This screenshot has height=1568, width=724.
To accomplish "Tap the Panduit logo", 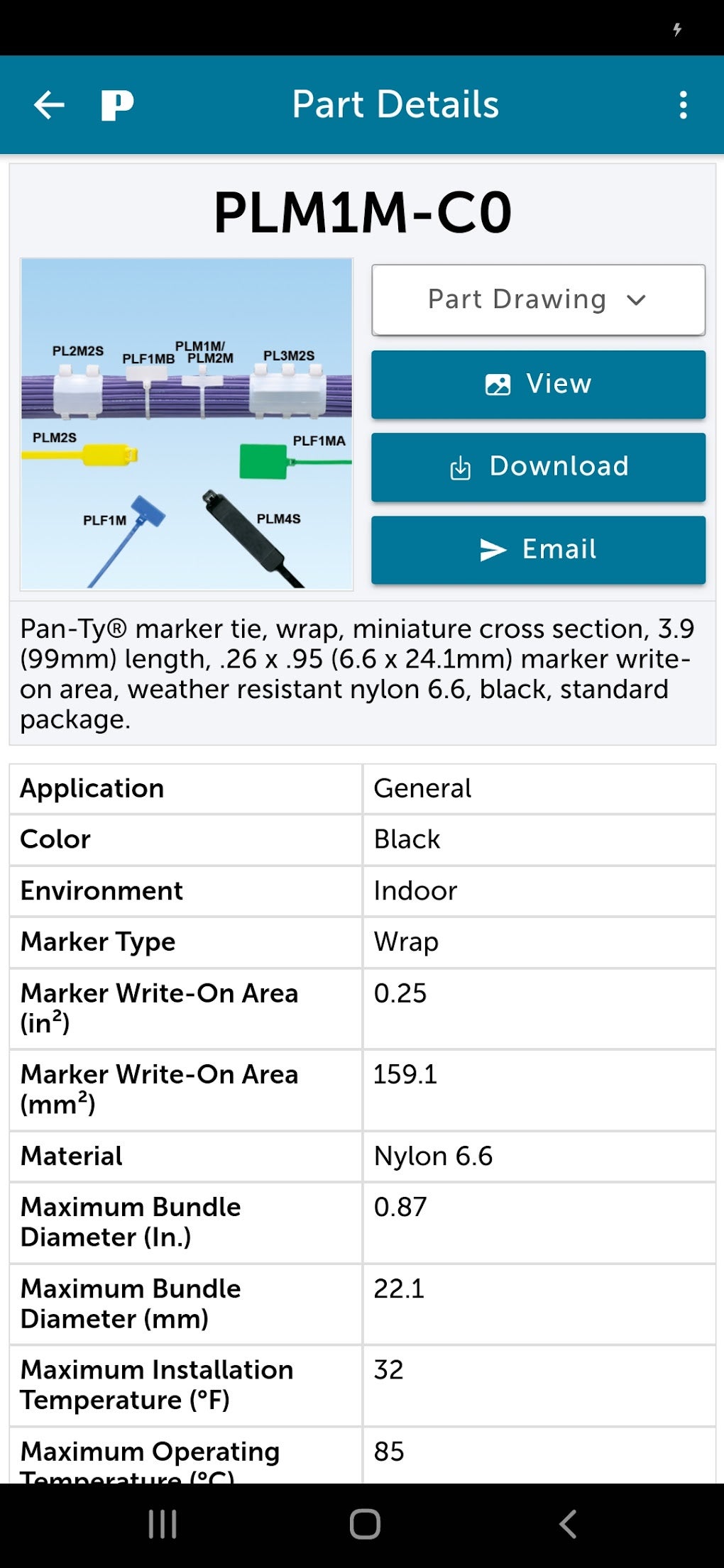I will click(x=116, y=104).
